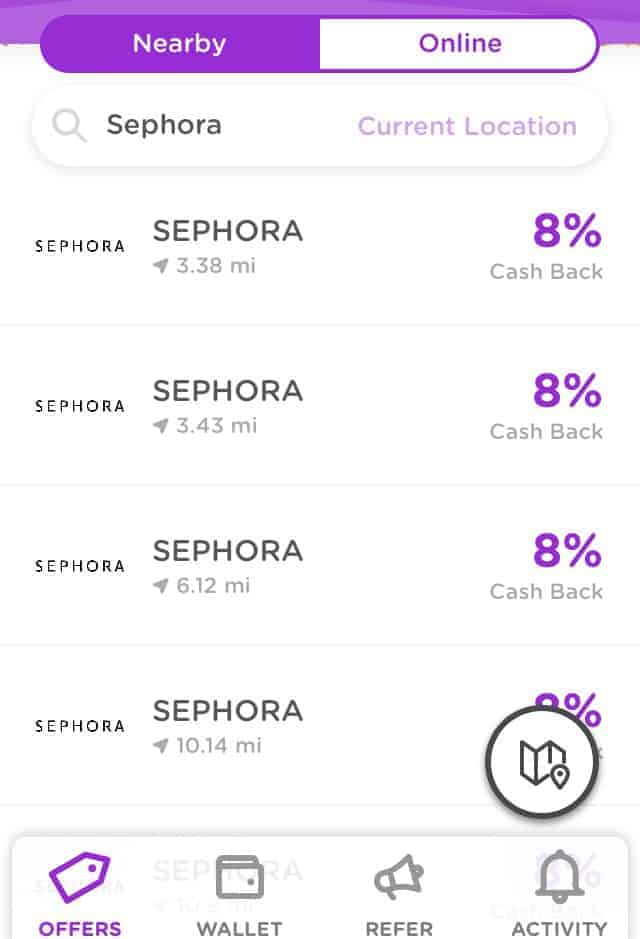The height and width of the screenshot is (939, 640).
Task: Edit the Sephora search field
Action: [x=200, y=125]
